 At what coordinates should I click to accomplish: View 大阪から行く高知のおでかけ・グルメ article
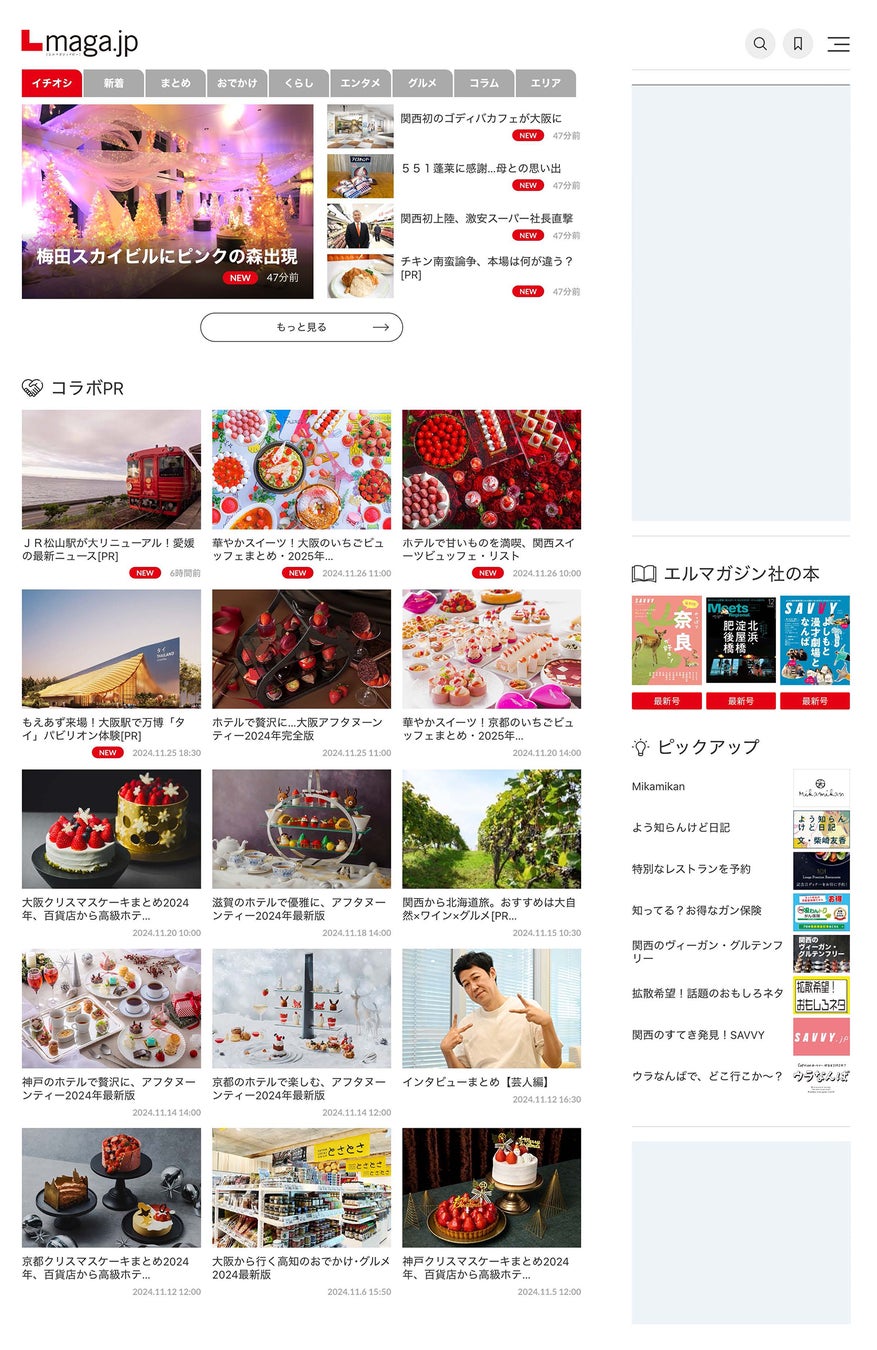[301, 1190]
